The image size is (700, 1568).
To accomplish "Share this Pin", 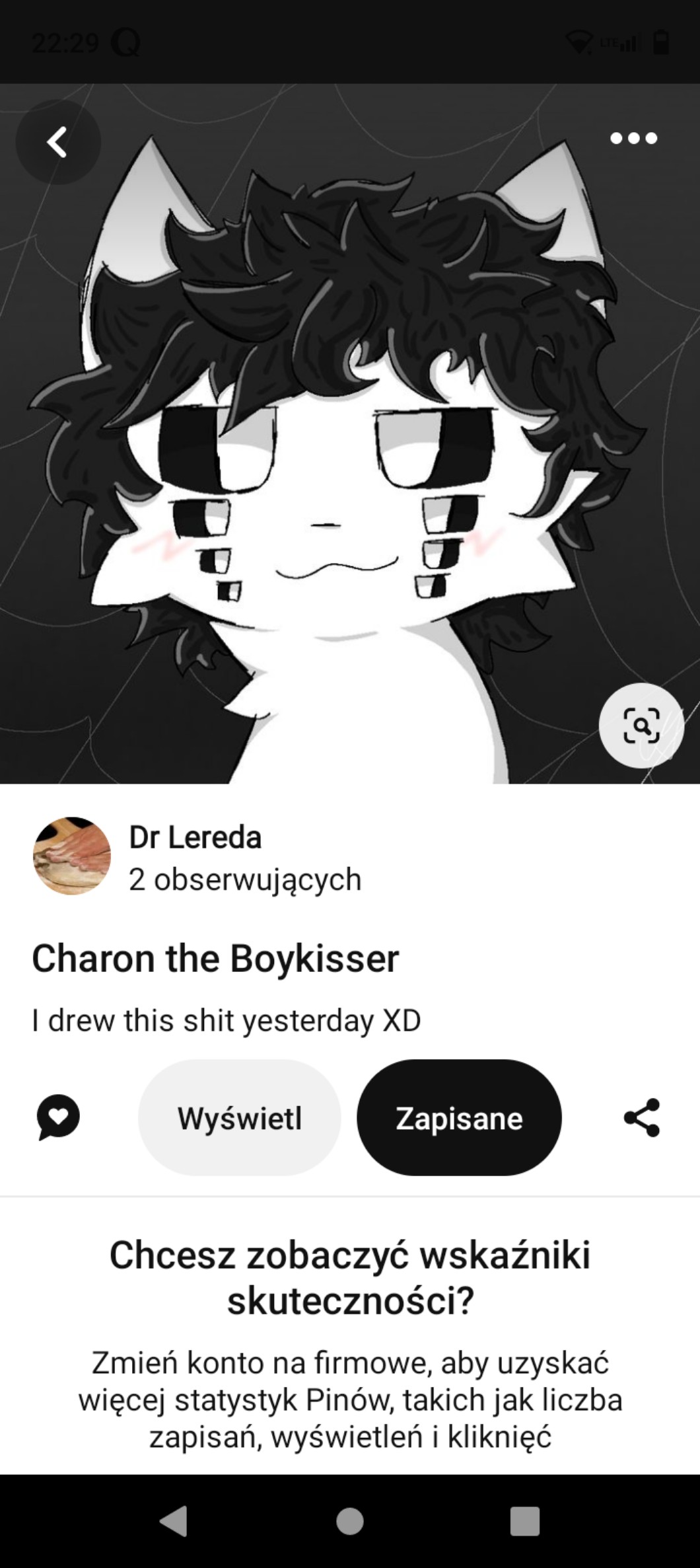I will pyautogui.click(x=642, y=1117).
